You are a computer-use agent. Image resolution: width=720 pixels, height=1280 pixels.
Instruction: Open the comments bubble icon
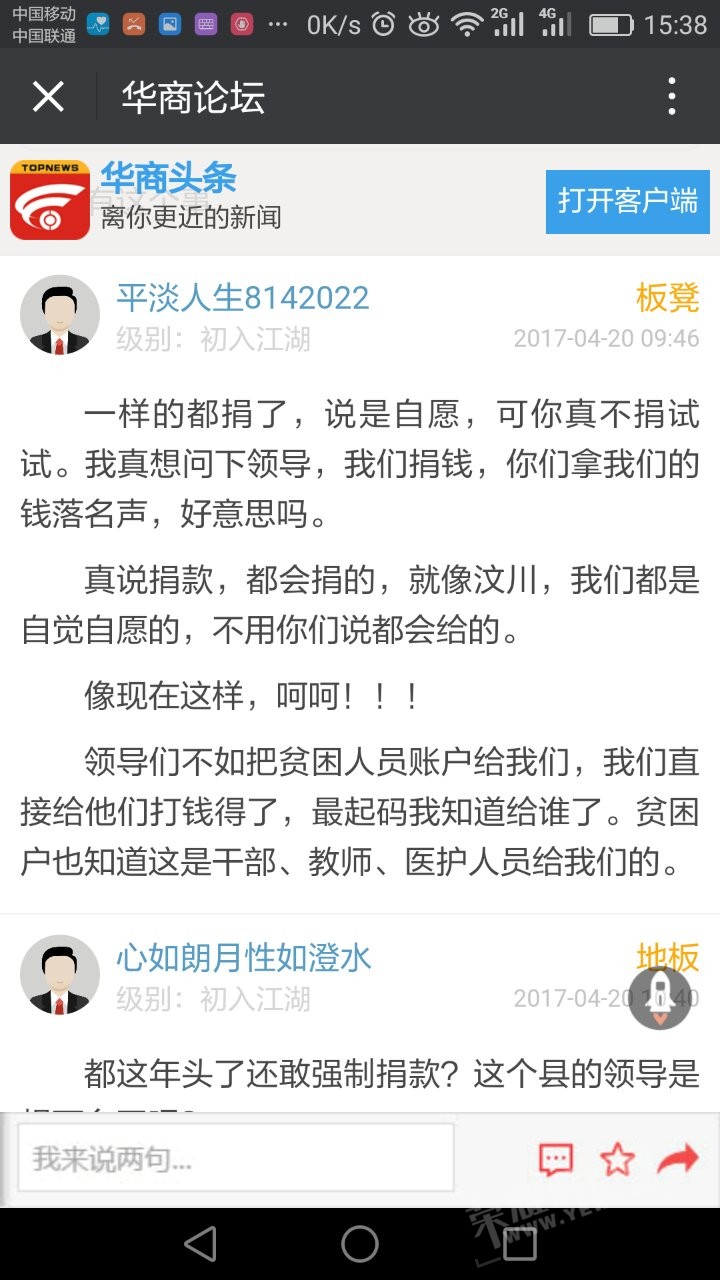pyautogui.click(x=556, y=1159)
